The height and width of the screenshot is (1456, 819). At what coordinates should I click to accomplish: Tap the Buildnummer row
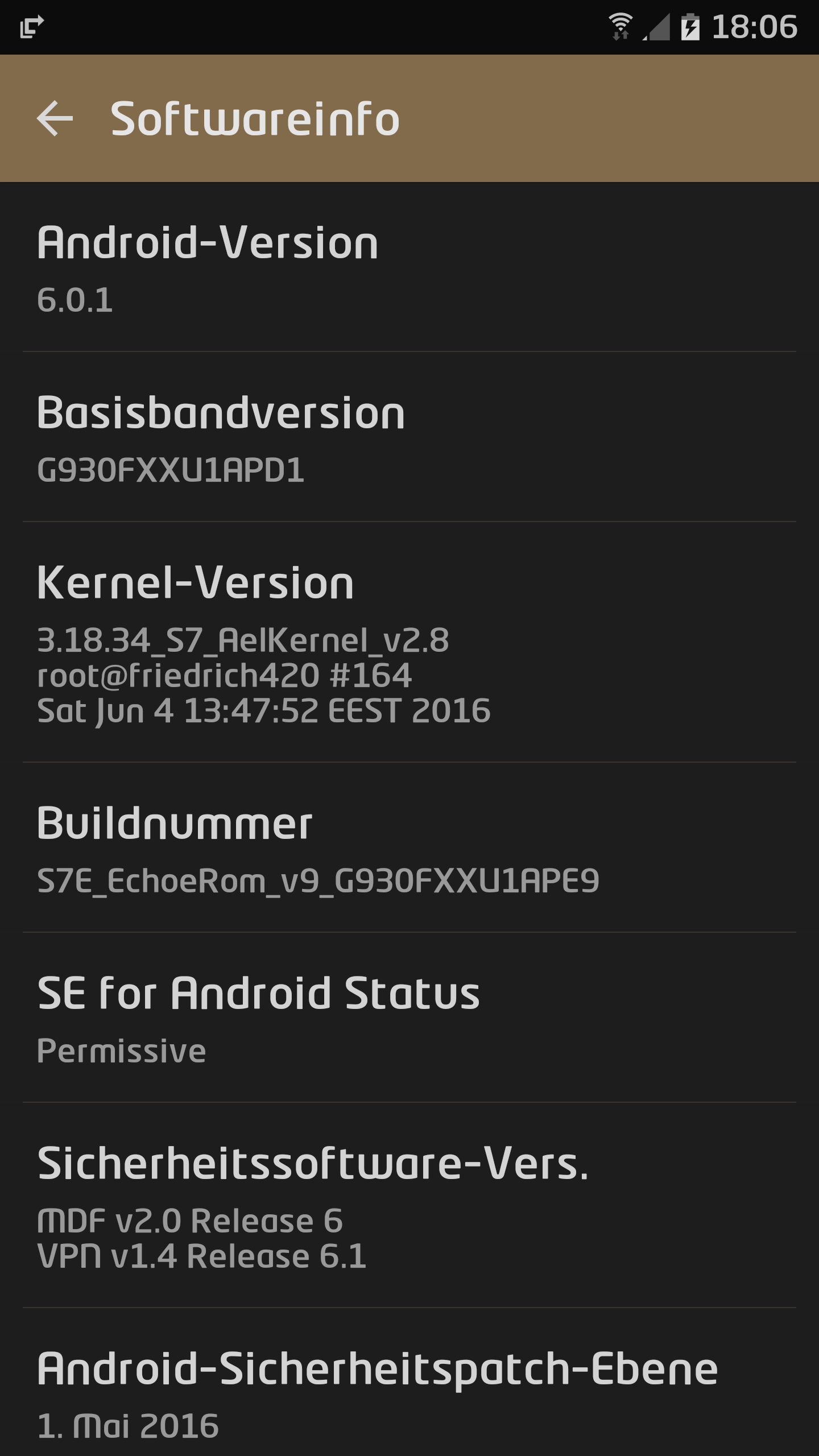[409, 847]
